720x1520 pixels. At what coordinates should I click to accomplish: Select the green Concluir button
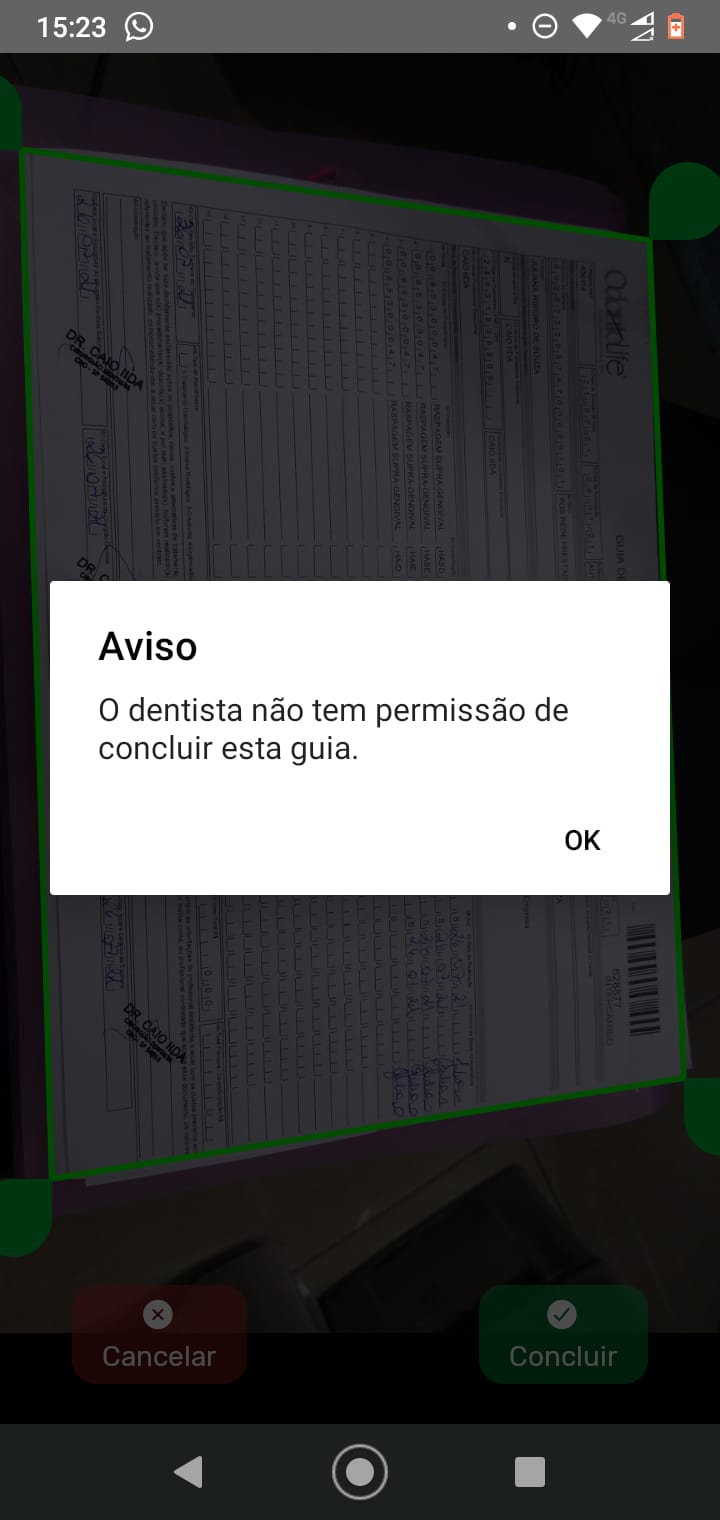pyautogui.click(x=563, y=1335)
